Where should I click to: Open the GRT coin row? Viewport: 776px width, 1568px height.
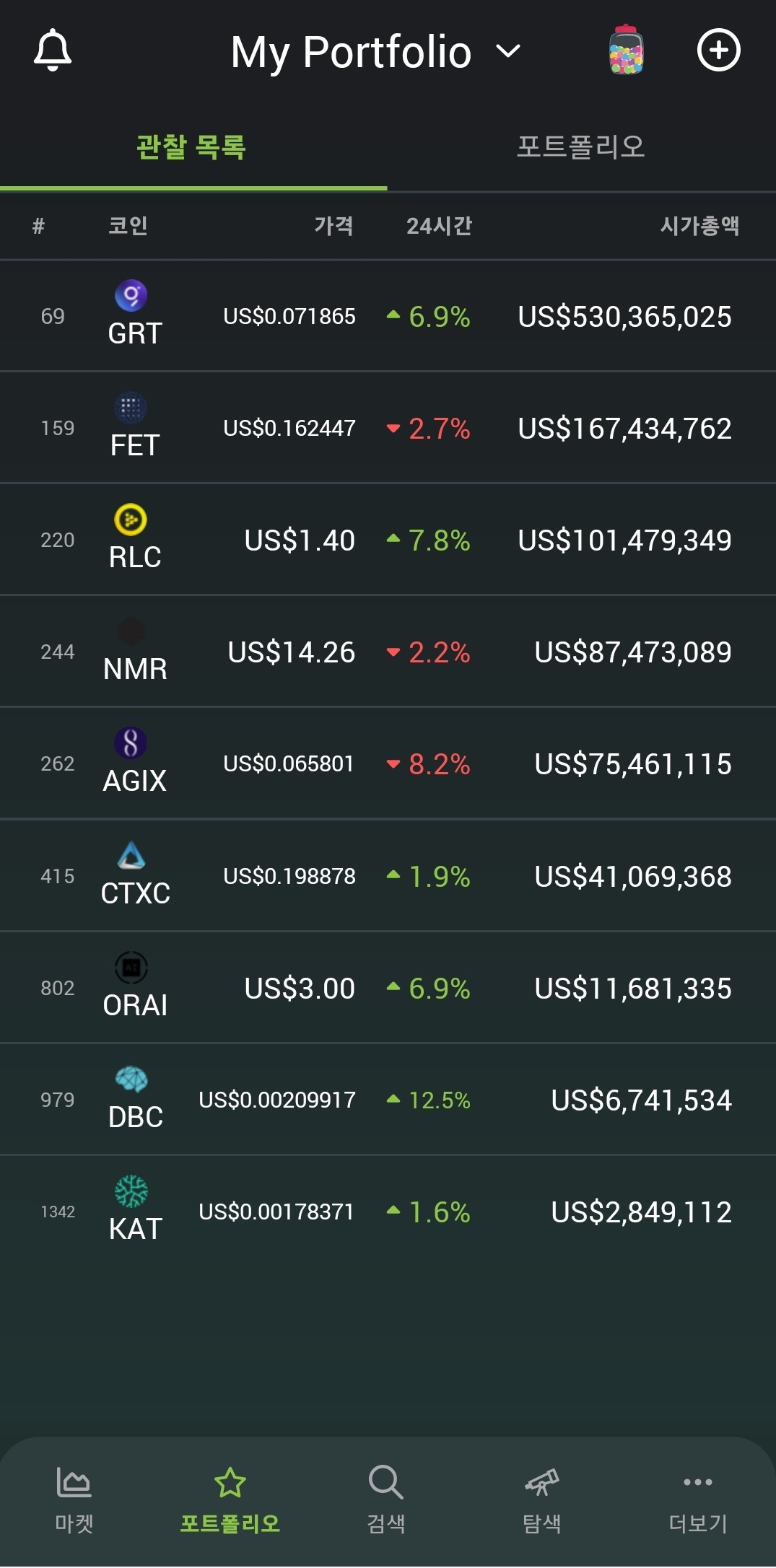pyautogui.click(x=388, y=316)
